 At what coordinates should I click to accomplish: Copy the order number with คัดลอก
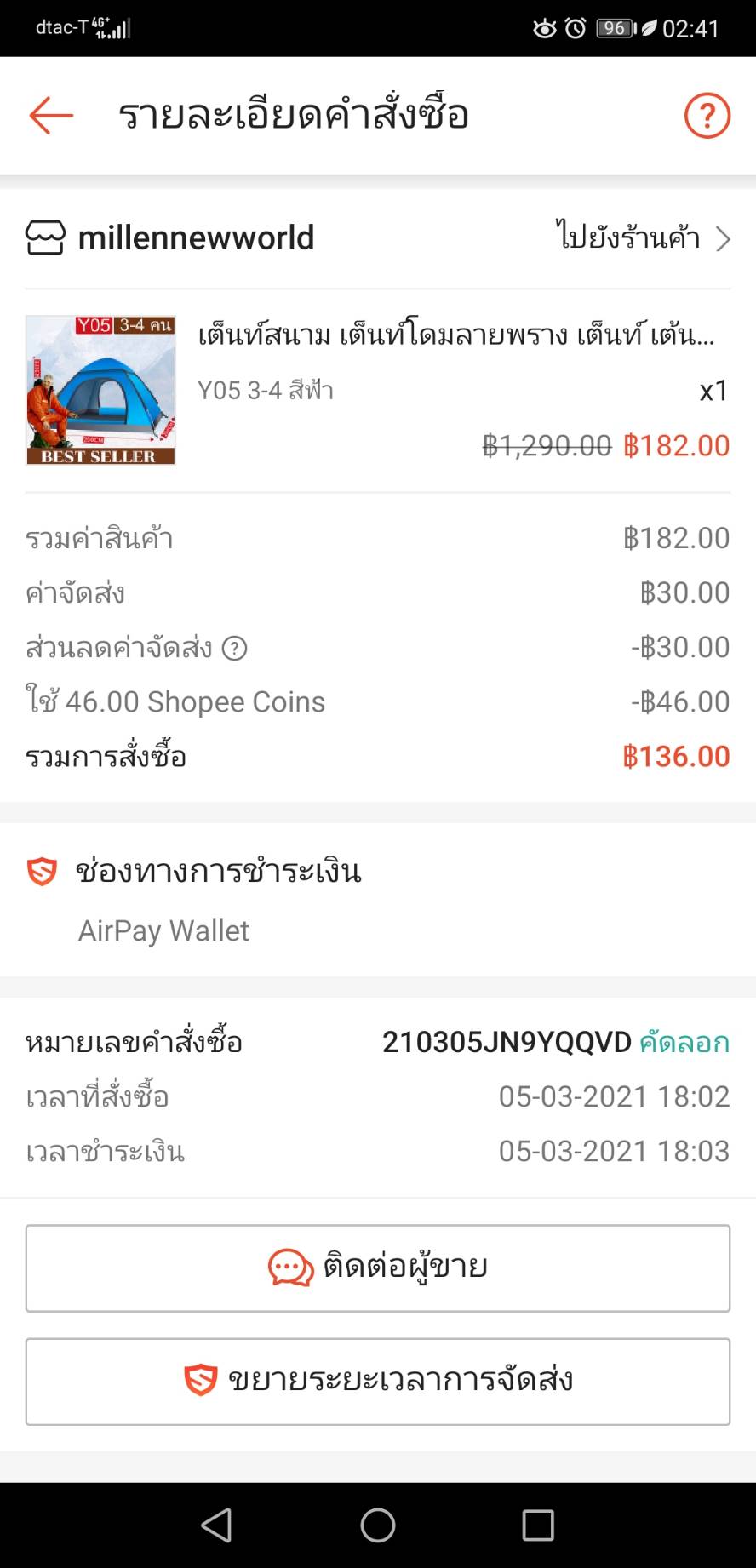click(684, 1042)
